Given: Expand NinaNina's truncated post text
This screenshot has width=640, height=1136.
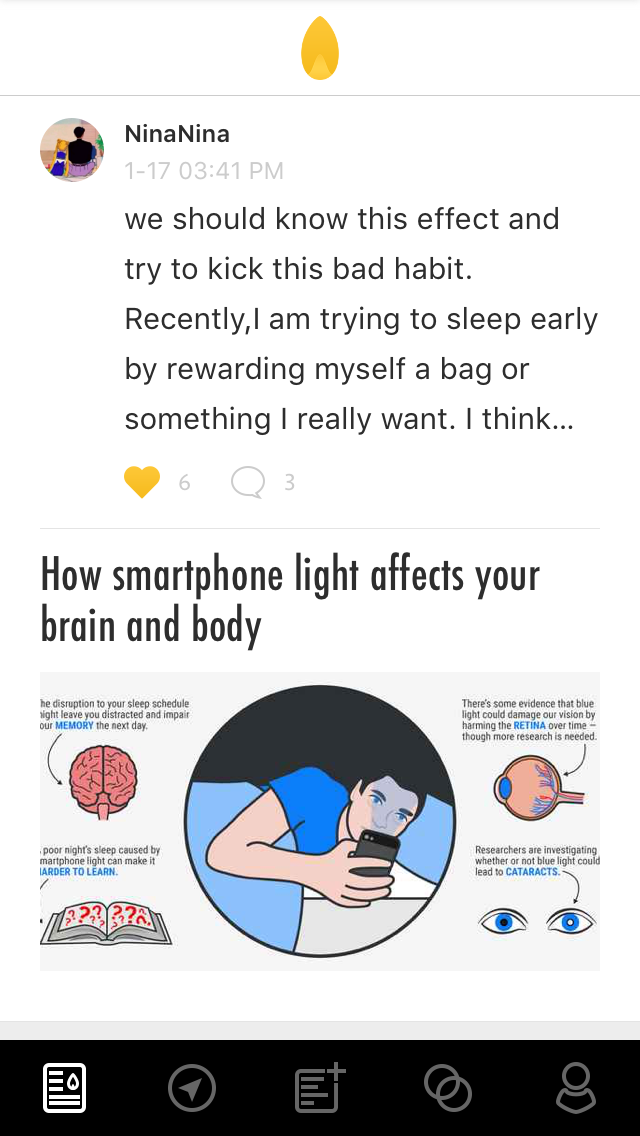Looking at the screenshot, I should (362, 319).
